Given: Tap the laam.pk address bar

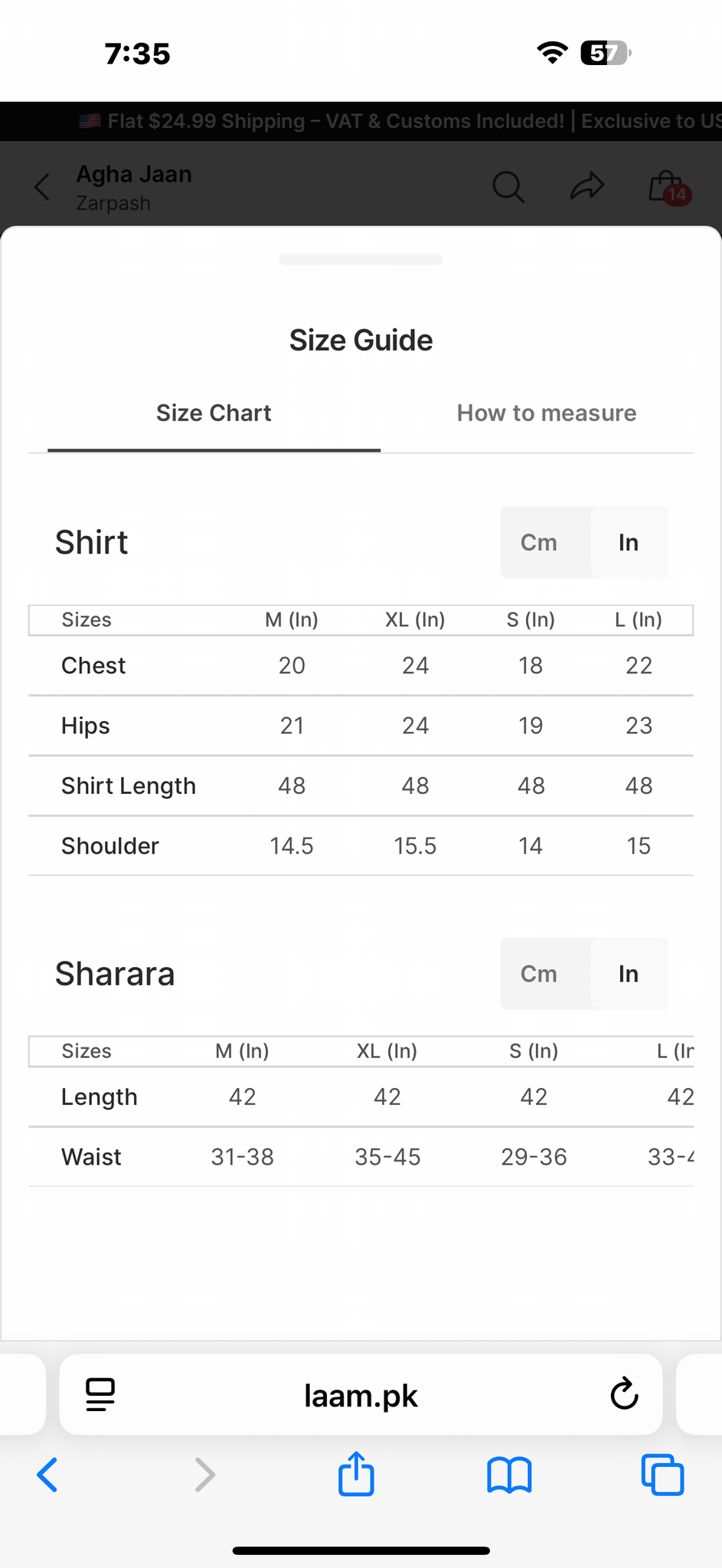Looking at the screenshot, I should point(361,1395).
